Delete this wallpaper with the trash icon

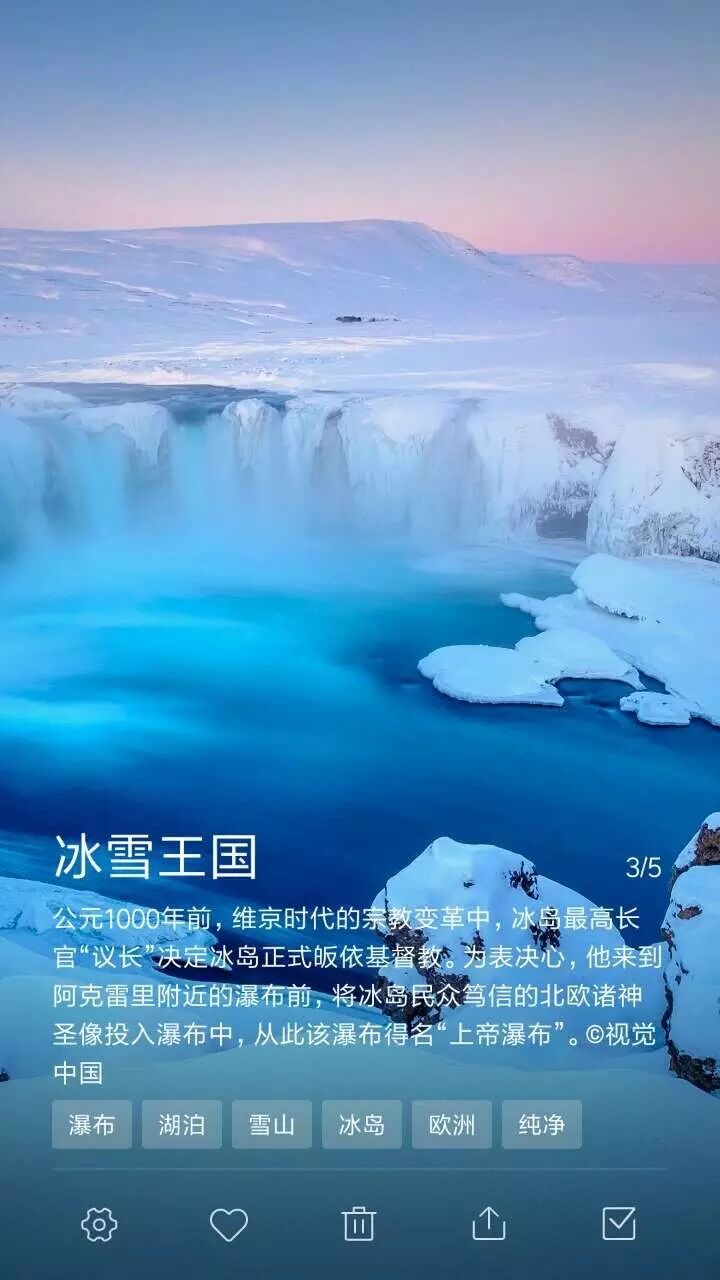358,1224
